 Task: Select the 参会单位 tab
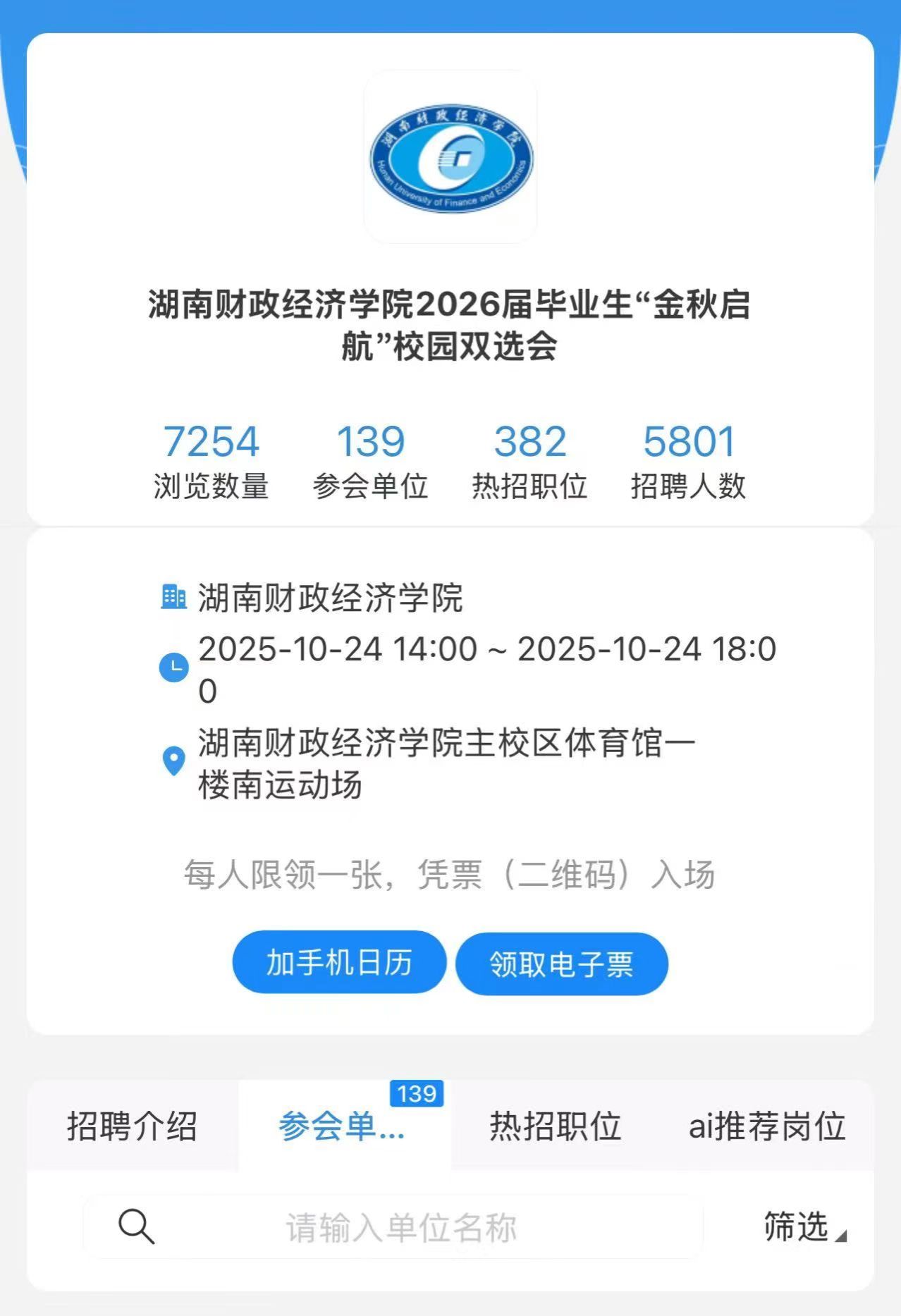pyautogui.click(x=343, y=1126)
